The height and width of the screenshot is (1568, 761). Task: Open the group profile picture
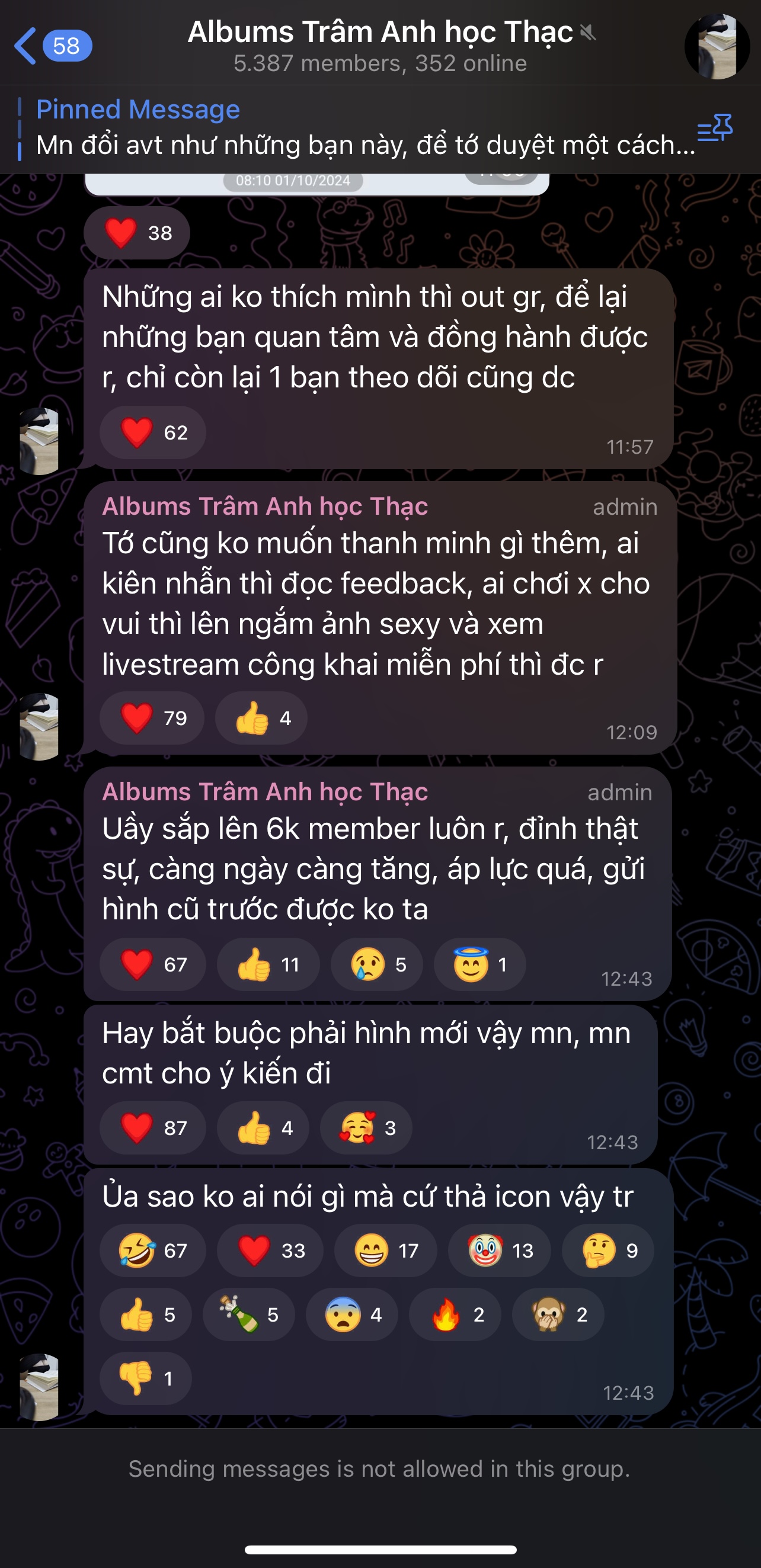pyautogui.click(x=717, y=46)
